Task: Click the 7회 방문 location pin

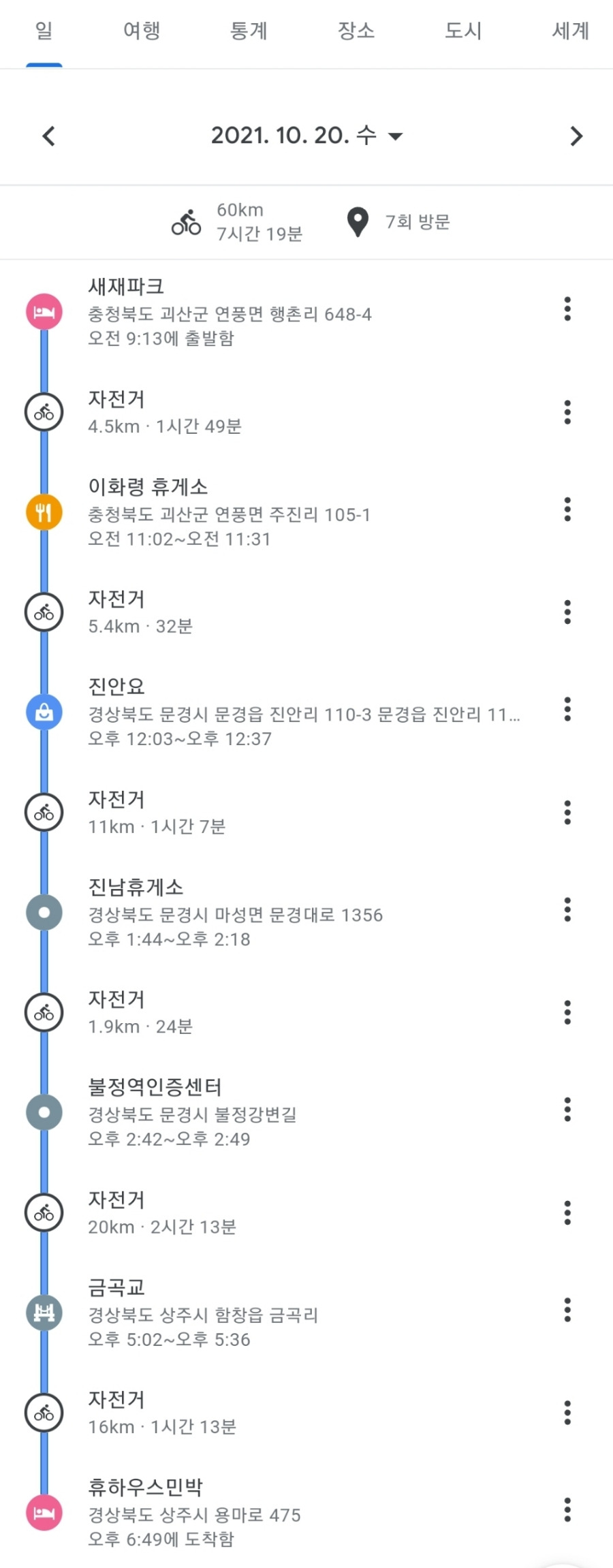Action: pyautogui.click(x=358, y=221)
